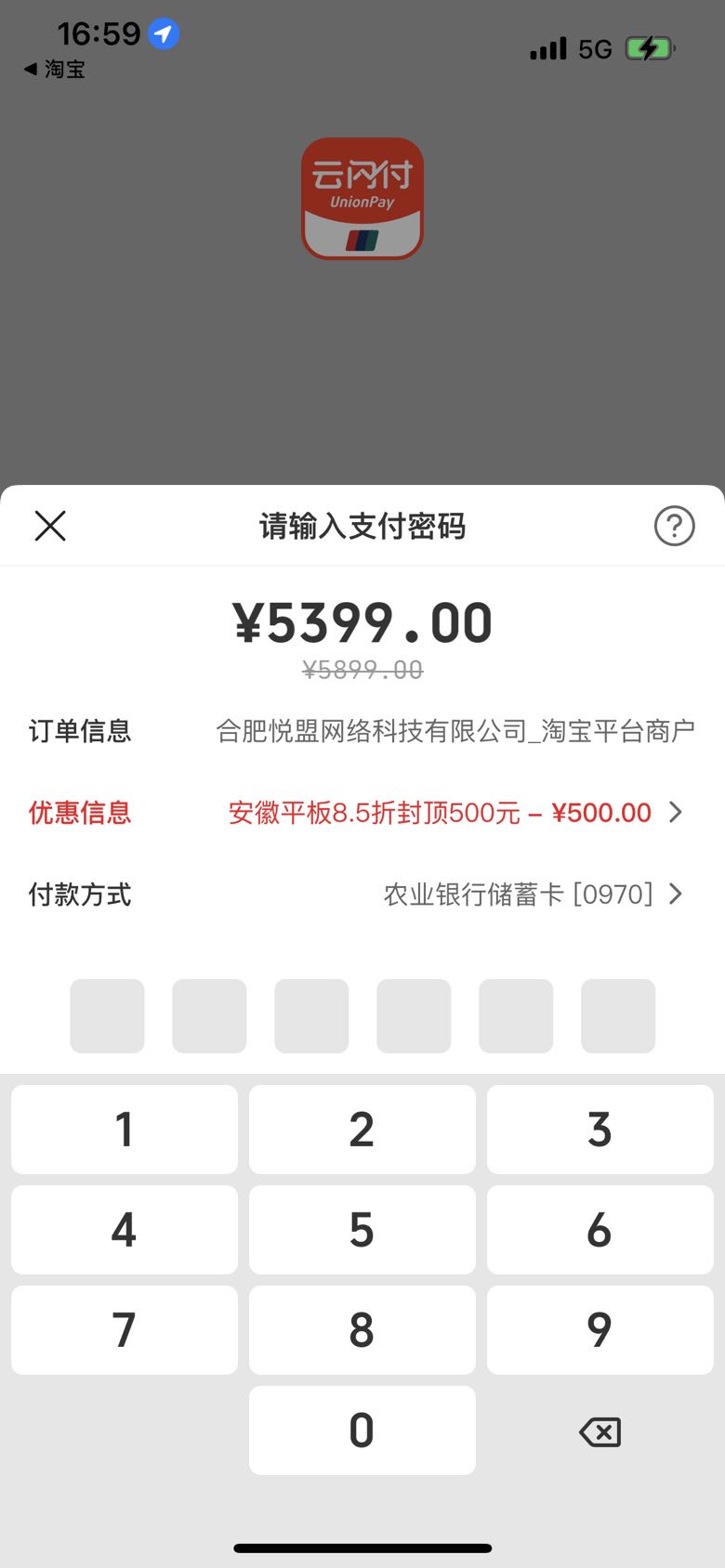Screen dimensions: 725x1568
Task: Tap the signal strength bars icon
Action: (550, 48)
